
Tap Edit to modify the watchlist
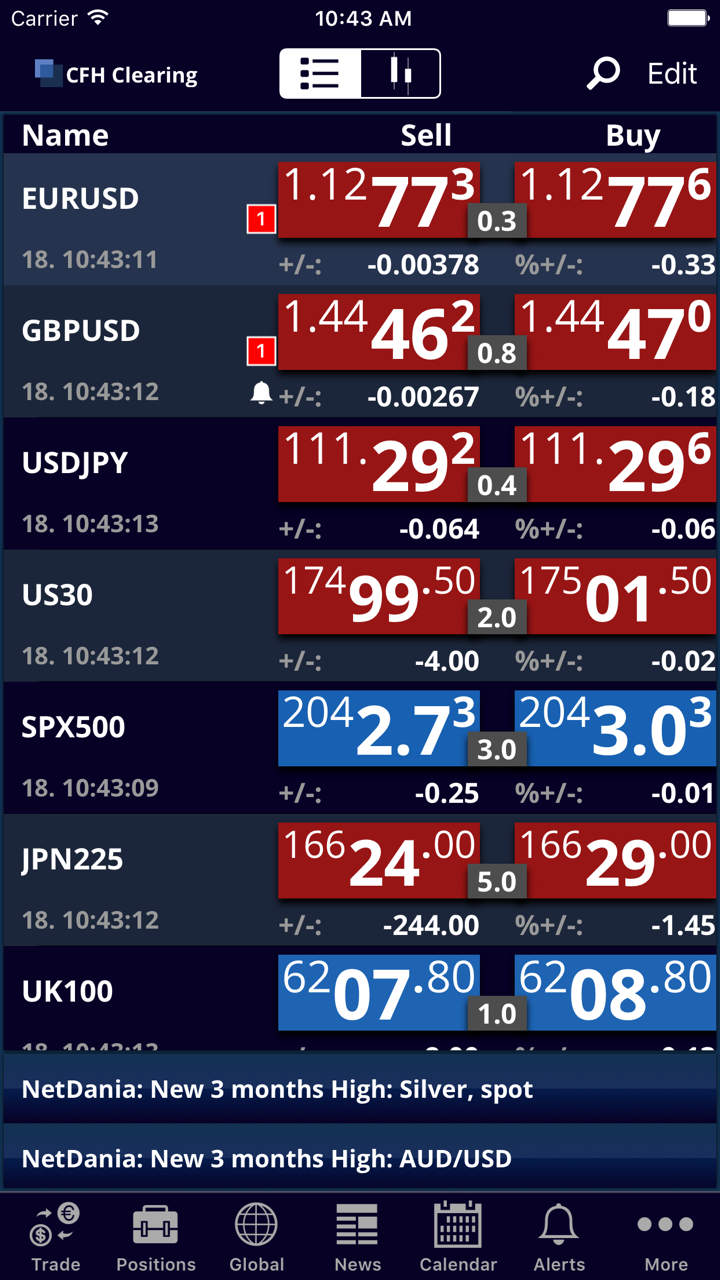click(672, 74)
